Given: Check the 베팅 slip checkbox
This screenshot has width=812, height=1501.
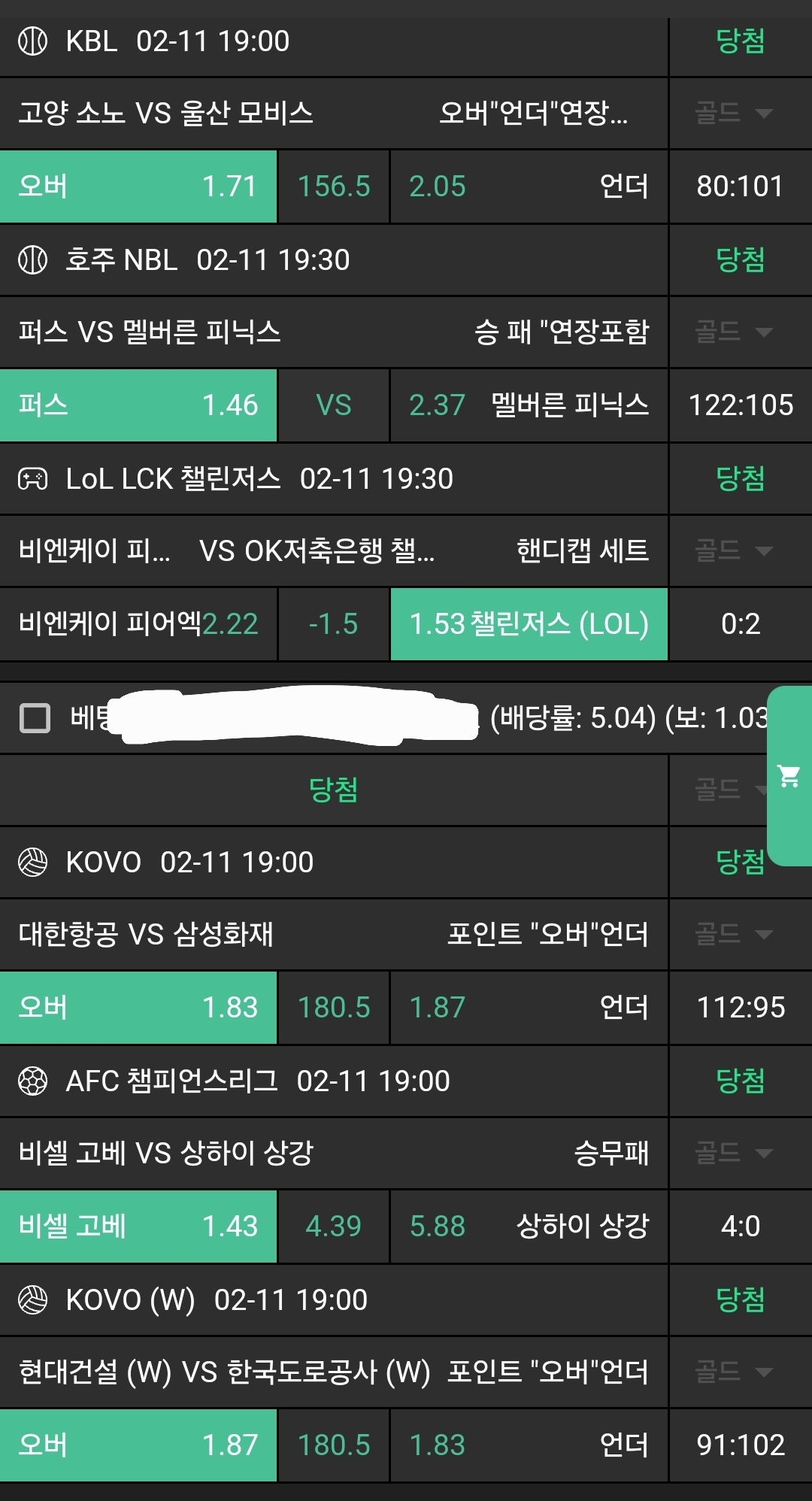Looking at the screenshot, I should [35, 717].
